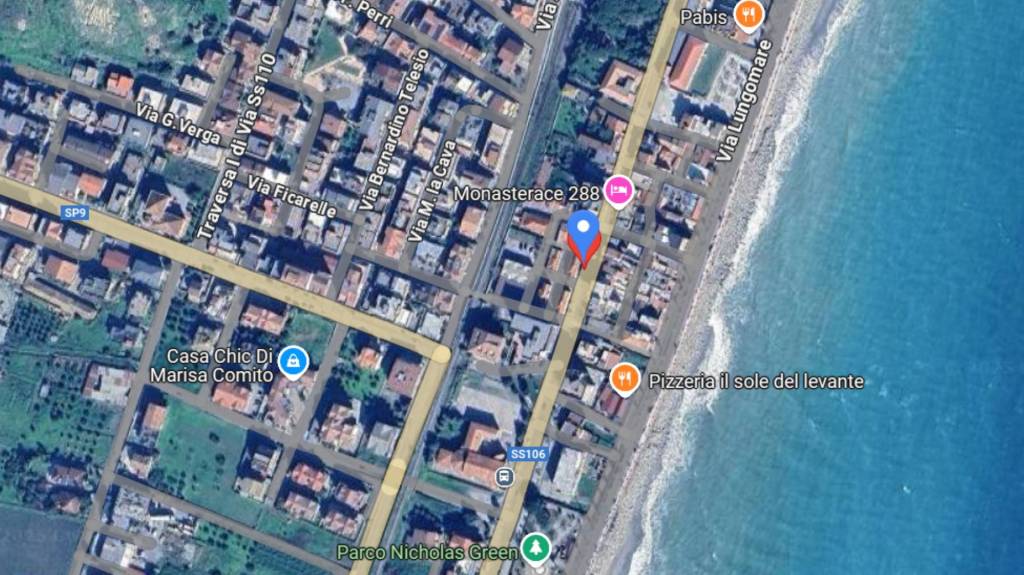
Task: Tap the red dropped location pin
Action: pyautogui.click(x=584, y=236)
